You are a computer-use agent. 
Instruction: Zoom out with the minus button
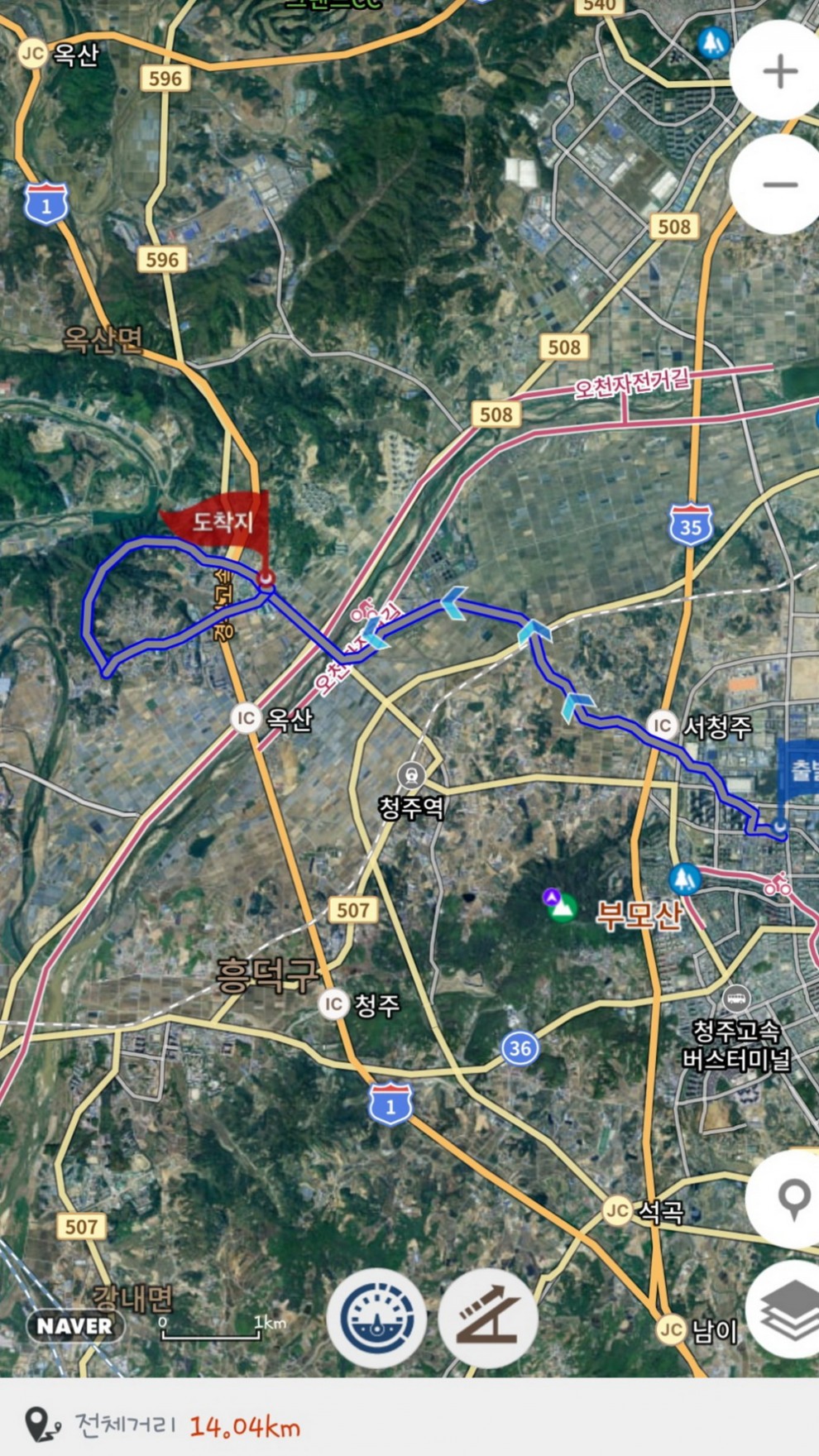[778, 184]
